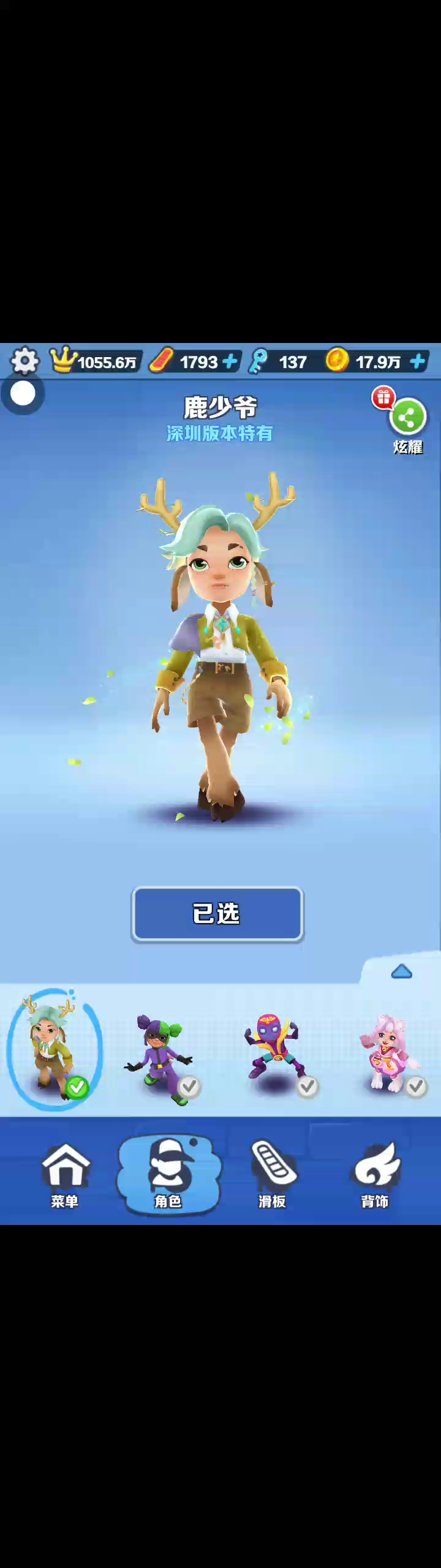441x1568 pixels.
Task: Switch to the 滑板 tab
Action: point(273,1173)
